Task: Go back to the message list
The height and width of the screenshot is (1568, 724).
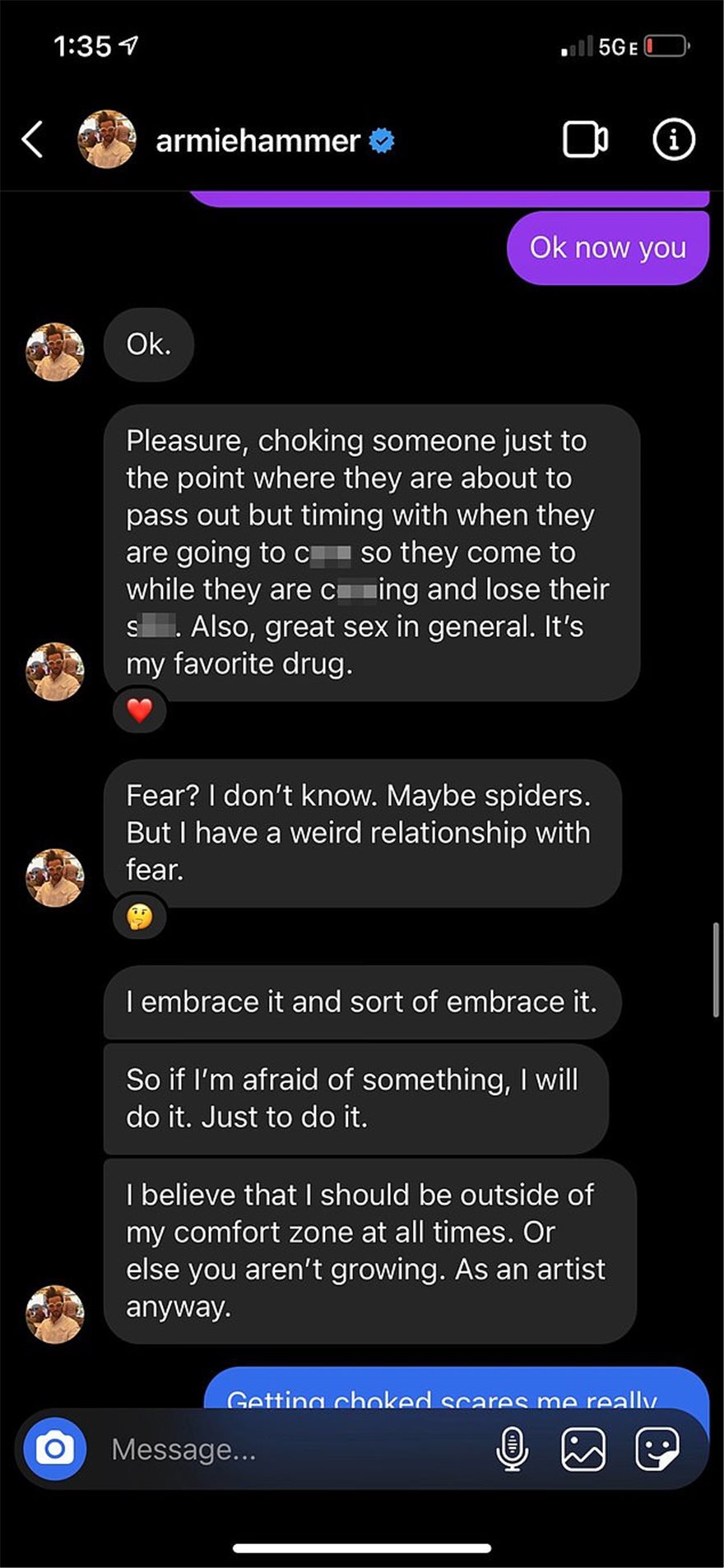Action: (33, 140)
